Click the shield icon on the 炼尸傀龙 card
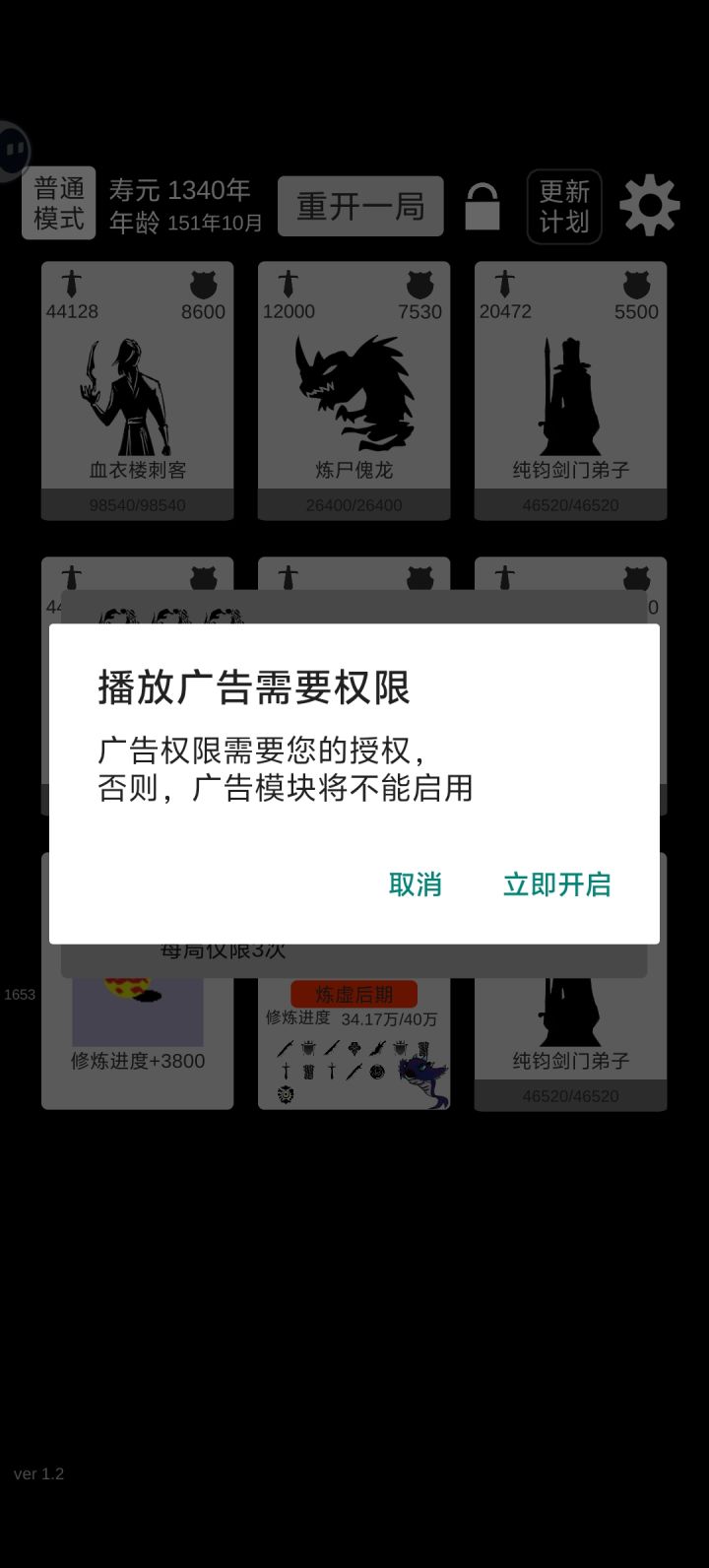This screenshot has width=709, height=1568. (421, 283)
